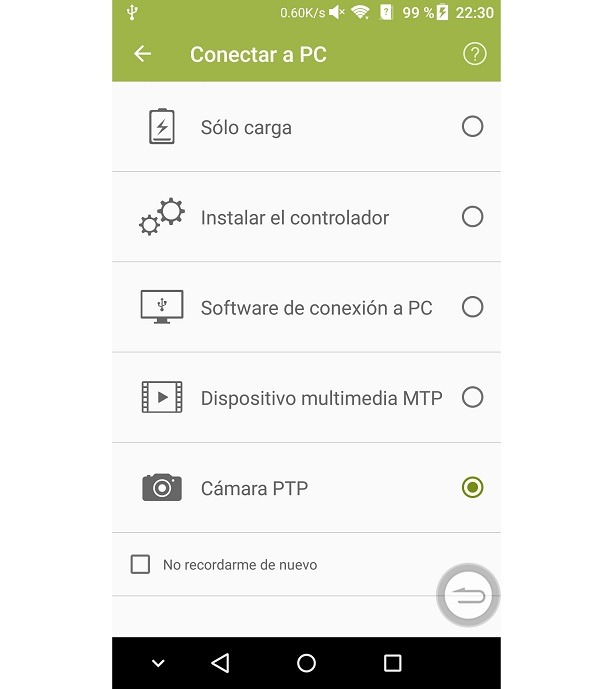Tap the floating return arrow button

click(468, 596)
